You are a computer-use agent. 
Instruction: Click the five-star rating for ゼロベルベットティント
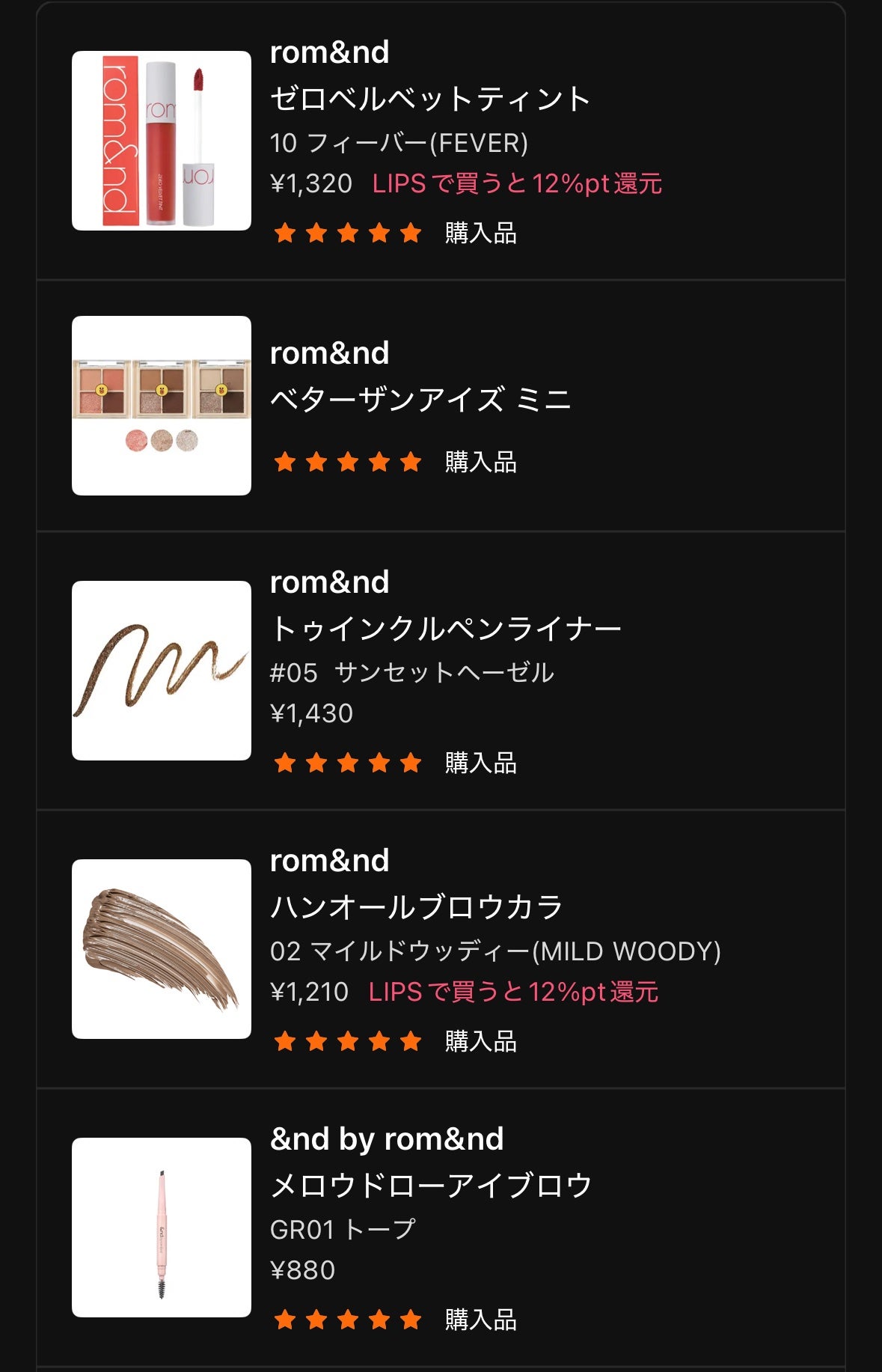point(346,234)
